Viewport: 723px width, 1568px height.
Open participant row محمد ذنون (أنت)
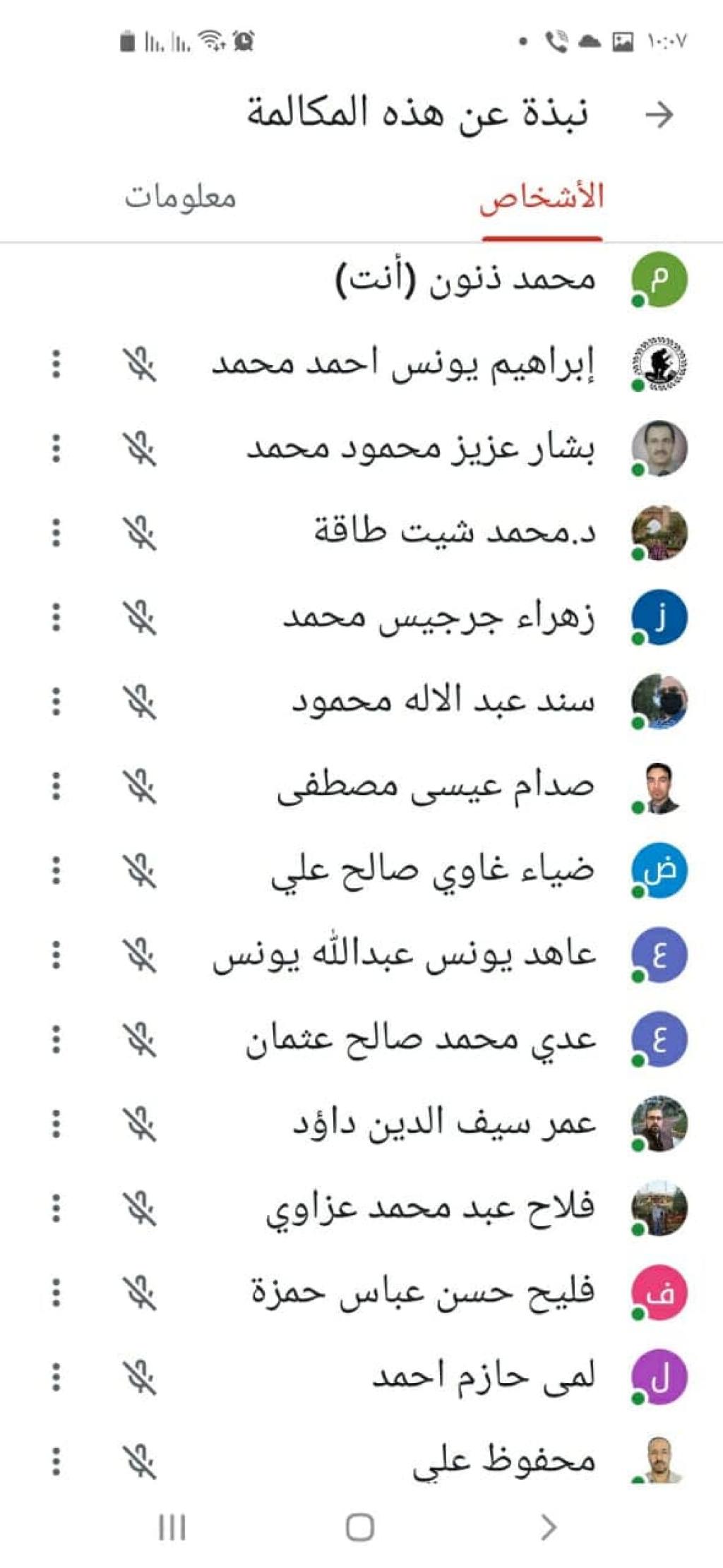[x=466, y=280]
